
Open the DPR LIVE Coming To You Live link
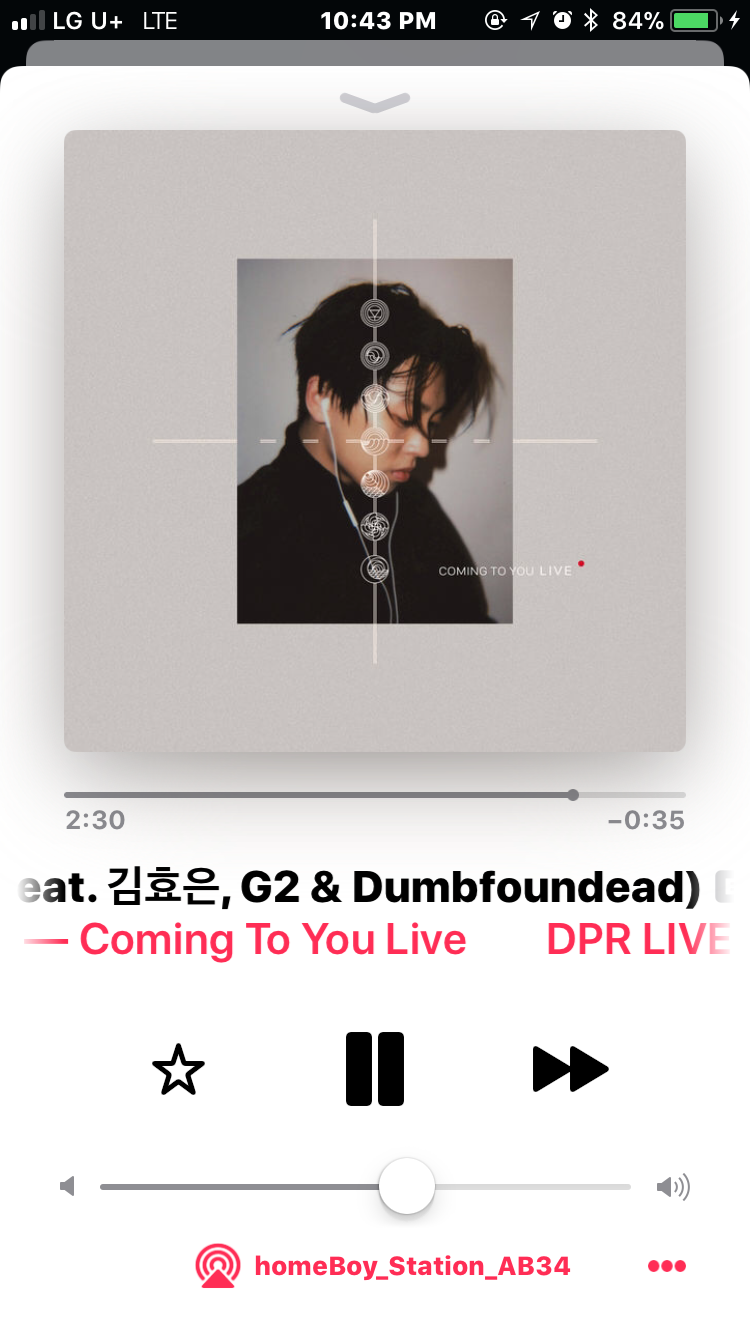tap(272, 940)
